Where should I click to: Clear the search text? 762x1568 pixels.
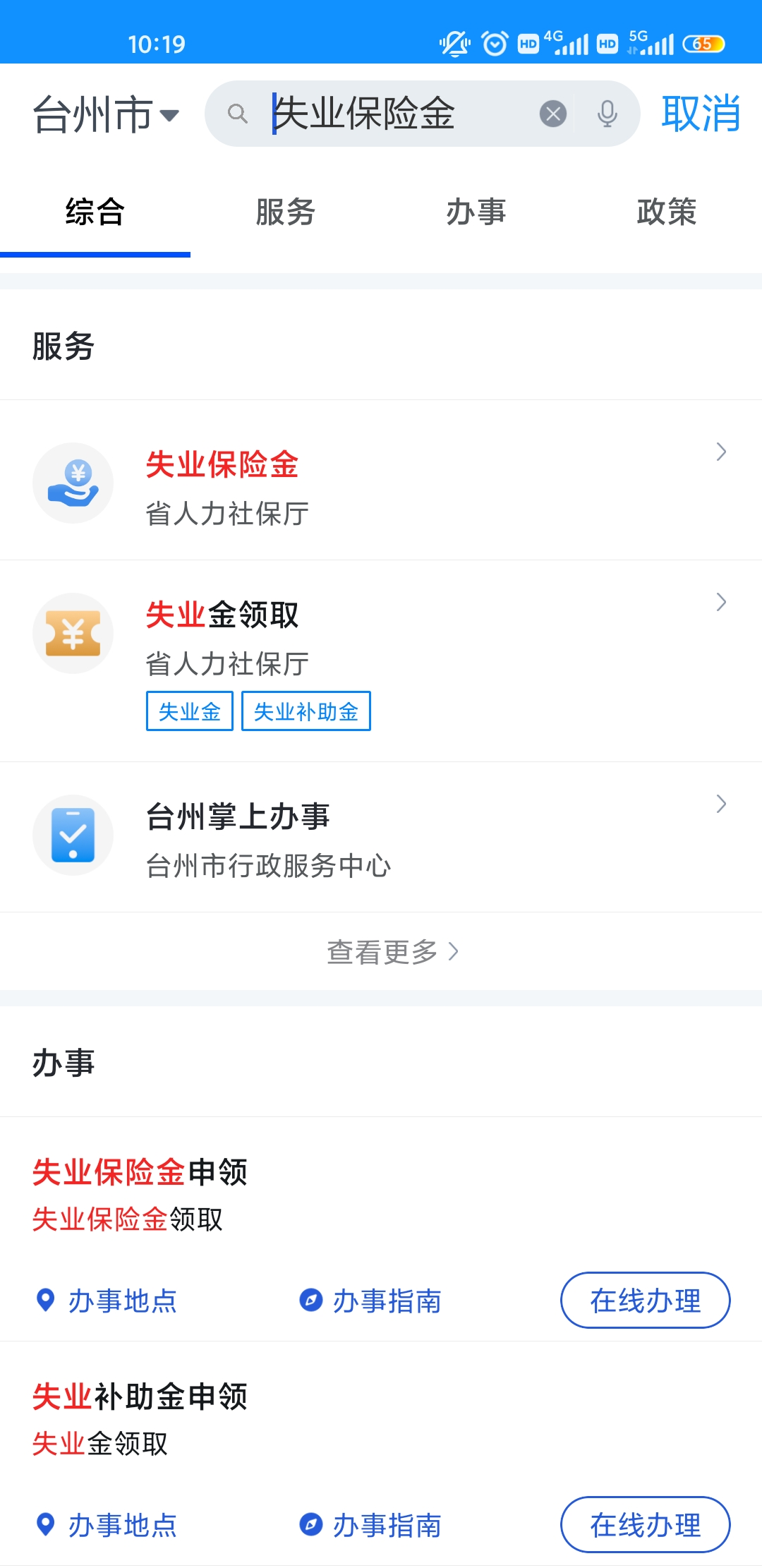553,114
